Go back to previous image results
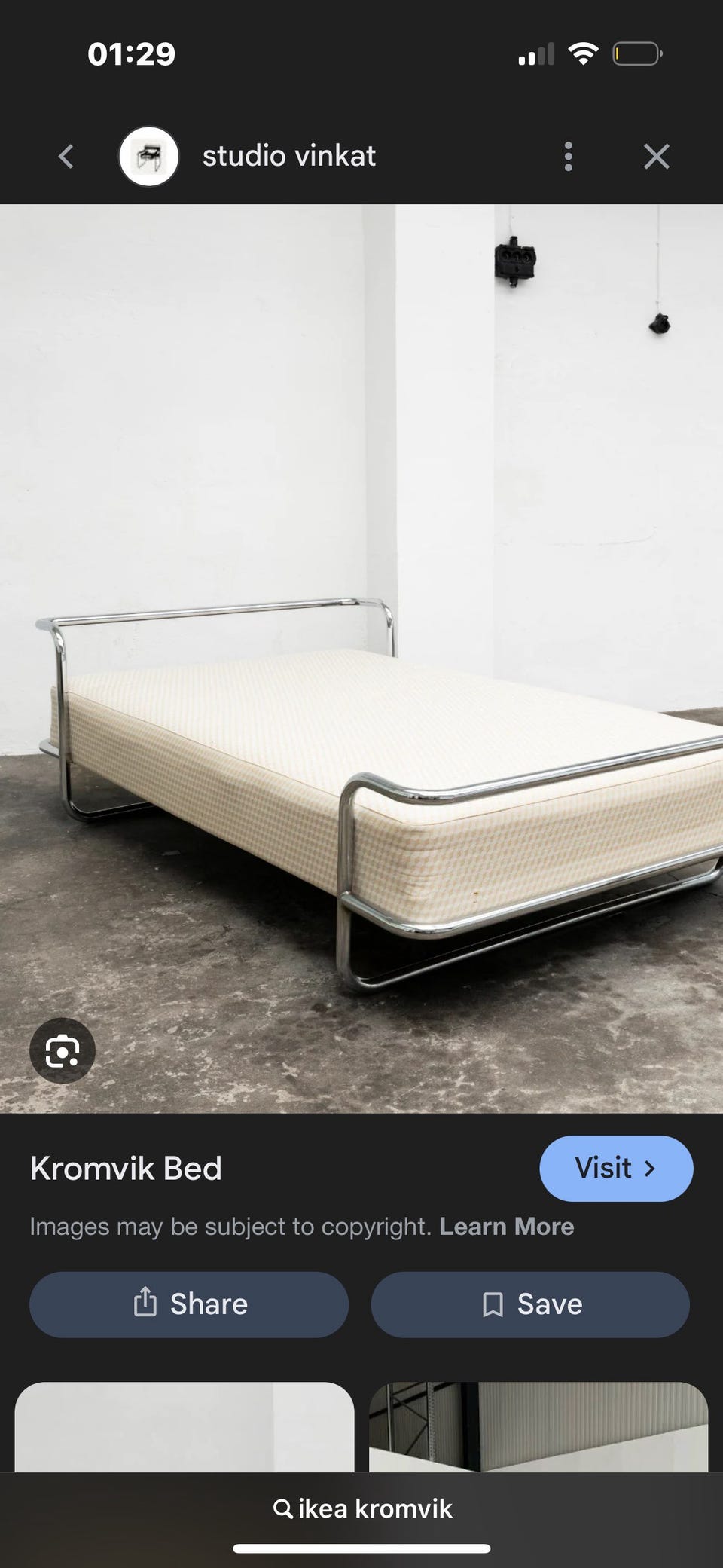The width and height of the screenshot is (723, 1568). point(66,157)
